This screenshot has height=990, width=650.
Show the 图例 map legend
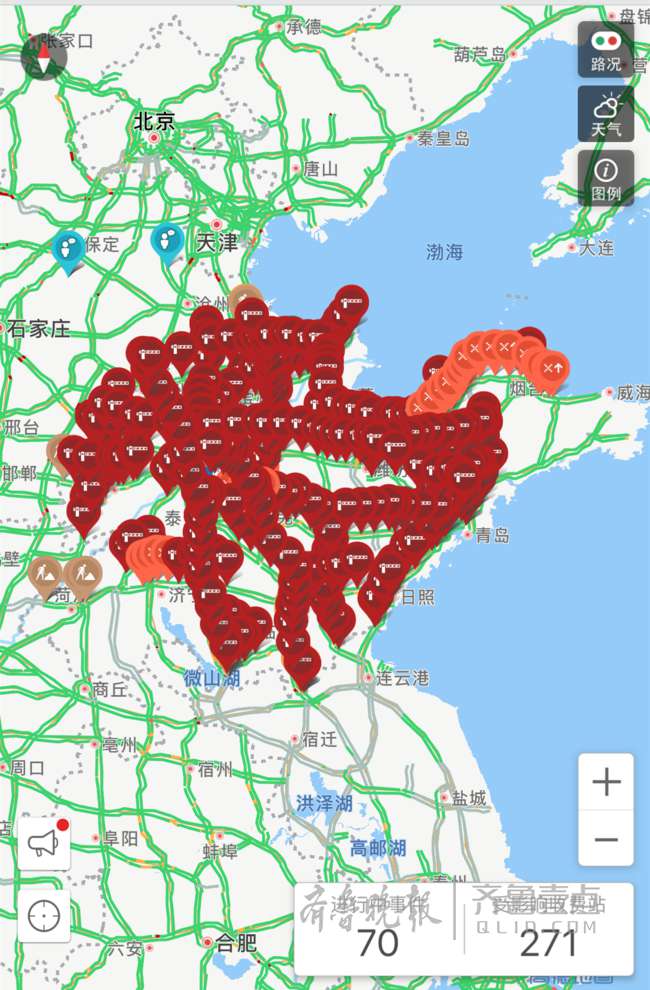[605, 178]
